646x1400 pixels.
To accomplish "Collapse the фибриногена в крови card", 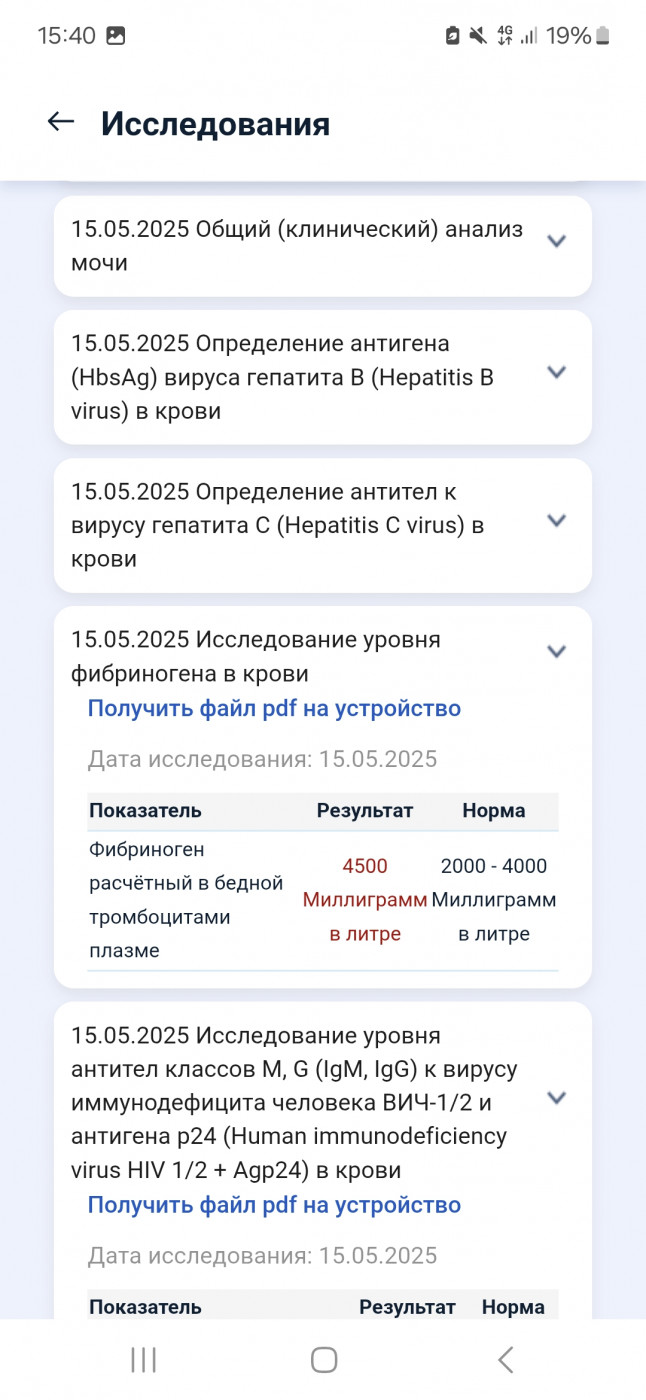I will coord(557,652).
